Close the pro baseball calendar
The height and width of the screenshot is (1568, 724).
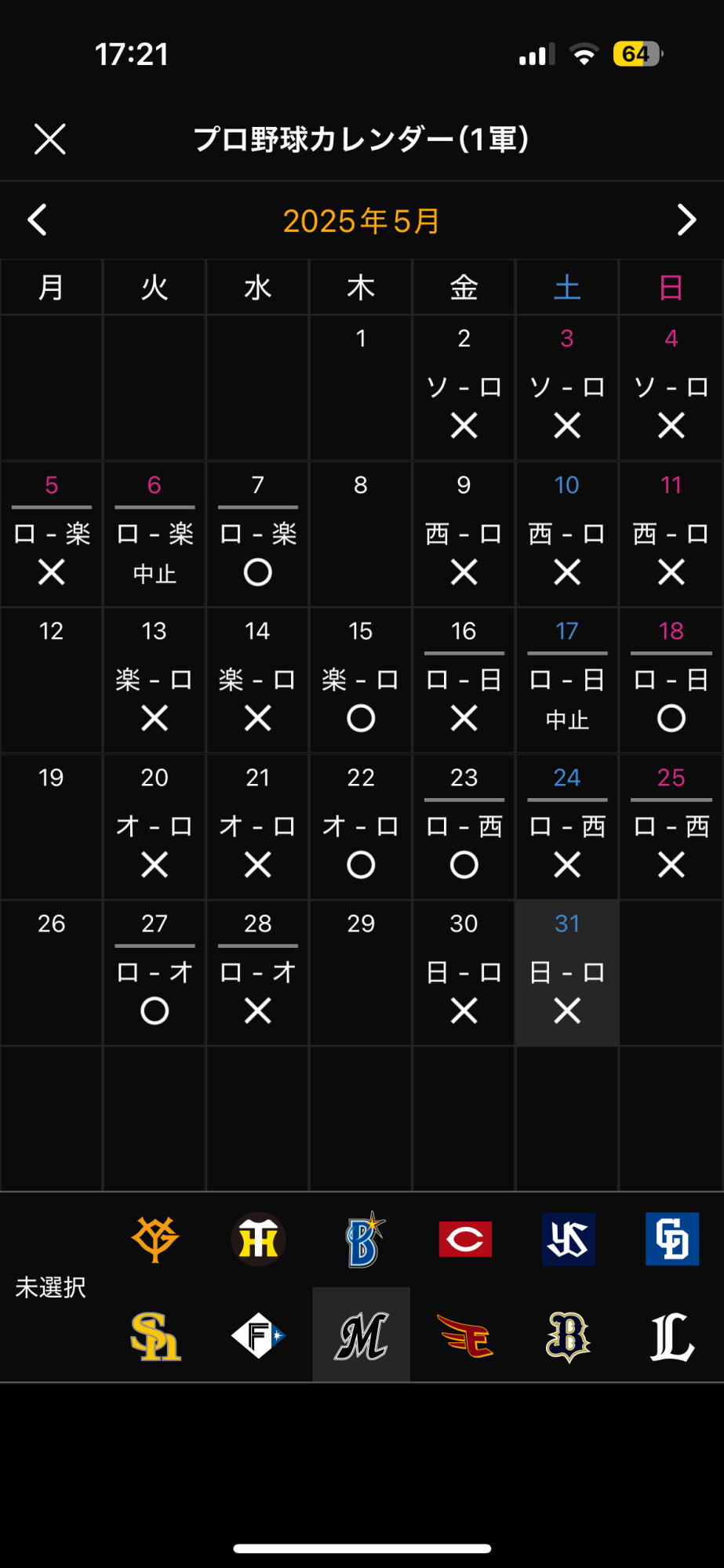50,140
